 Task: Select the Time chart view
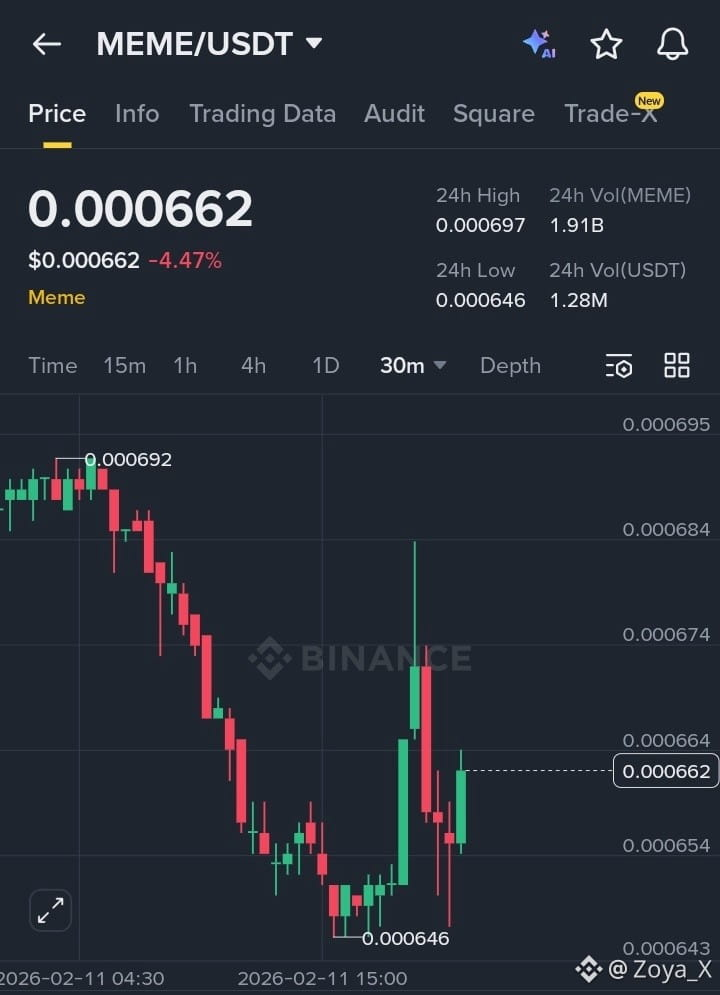(x=53, y=366)
